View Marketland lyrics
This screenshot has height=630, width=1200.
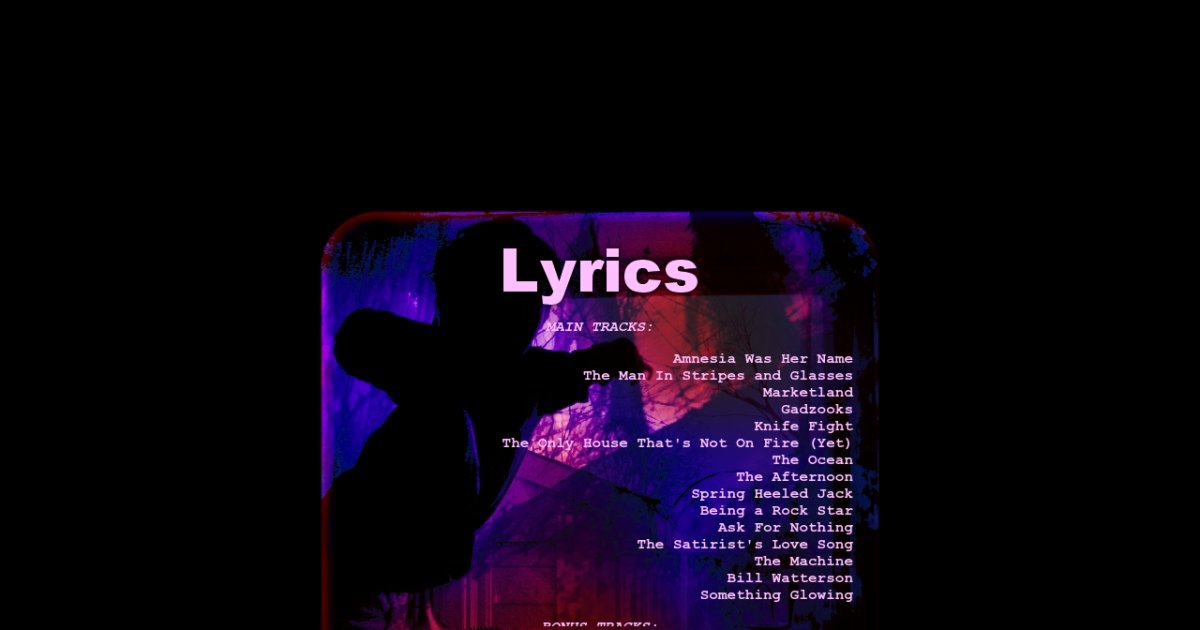[807, 393]
